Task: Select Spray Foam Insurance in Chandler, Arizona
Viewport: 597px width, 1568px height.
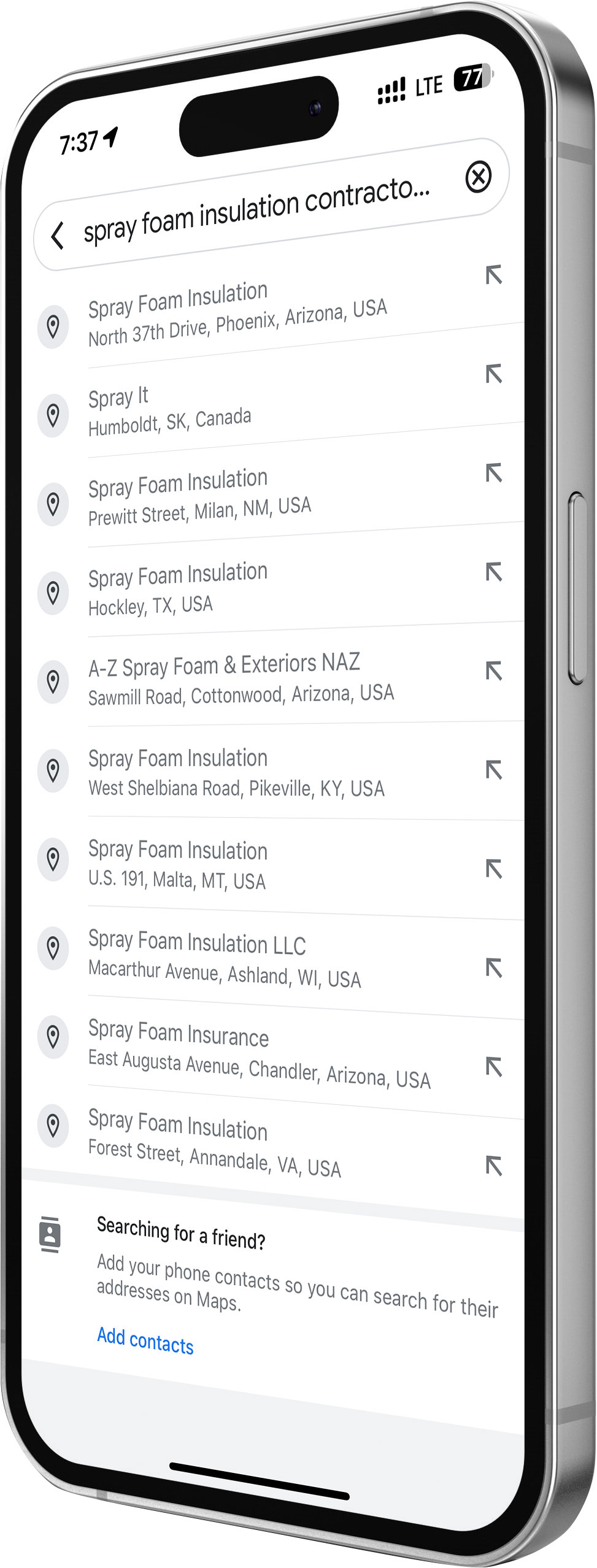Action: point(259,1053)
